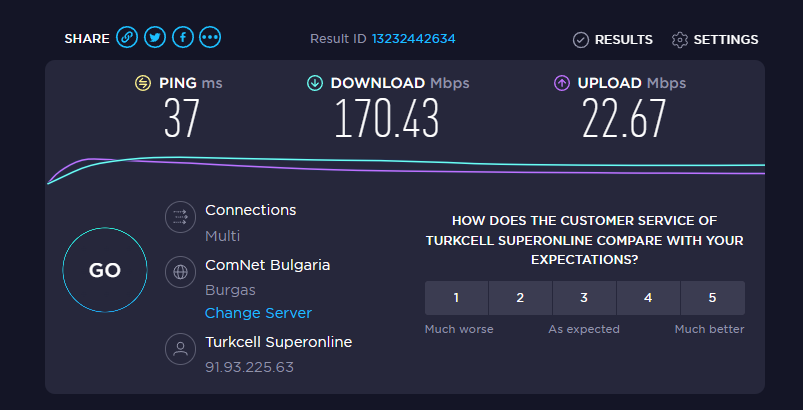Open the Connections mode setting

250,222
